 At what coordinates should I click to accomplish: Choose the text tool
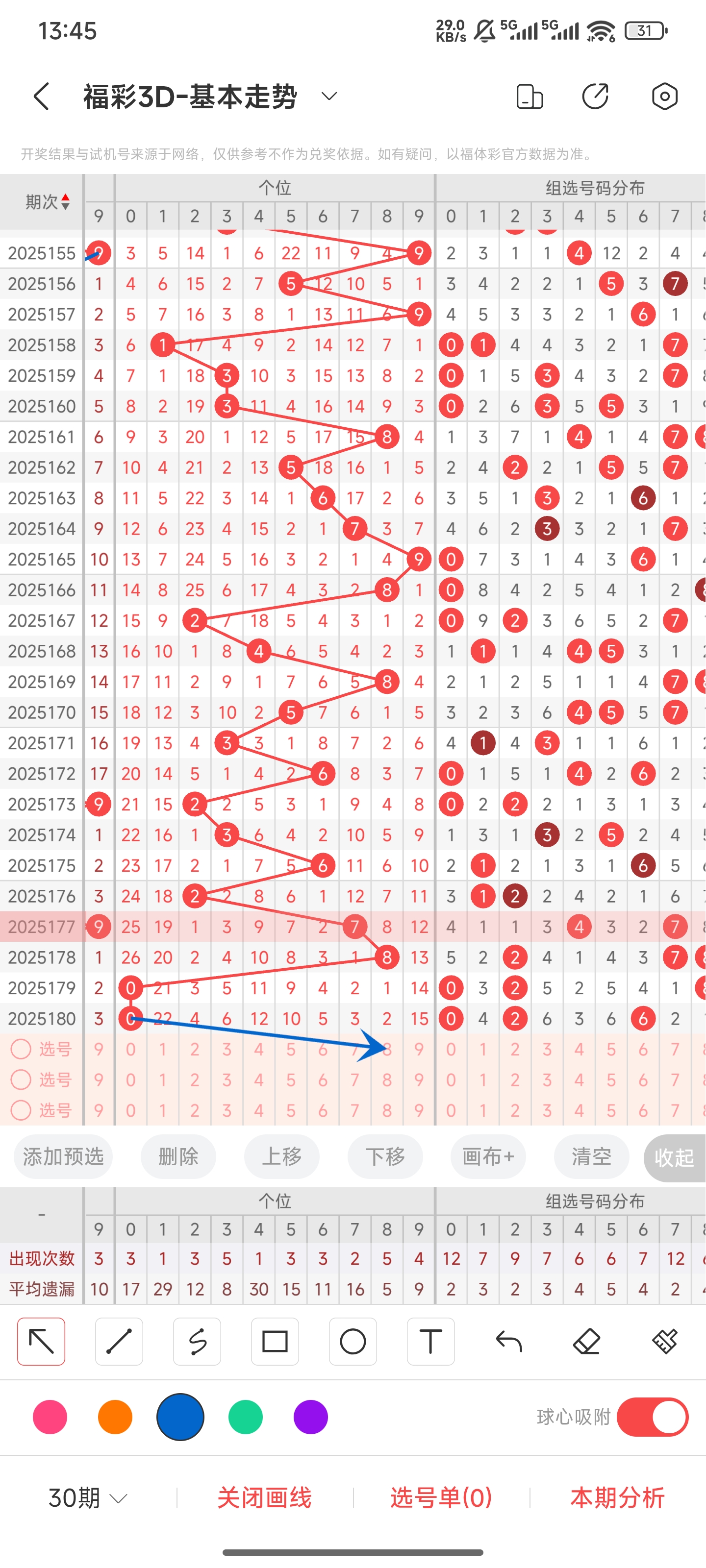coord(430,1341)
